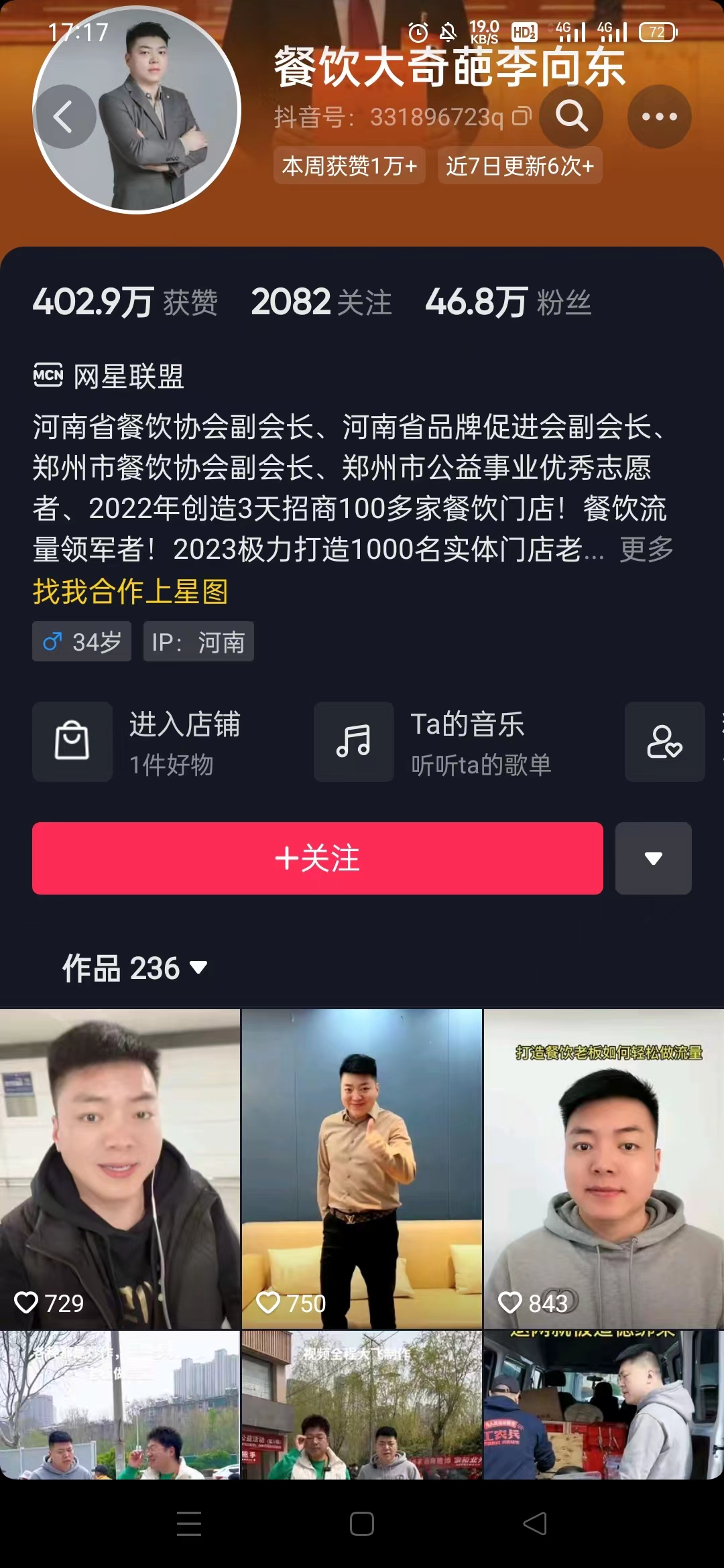The width and height of the screenshot is (724, 1568).
Task: Tap the MCN badge icon beside 网星联盟
Action: (48, 376)
